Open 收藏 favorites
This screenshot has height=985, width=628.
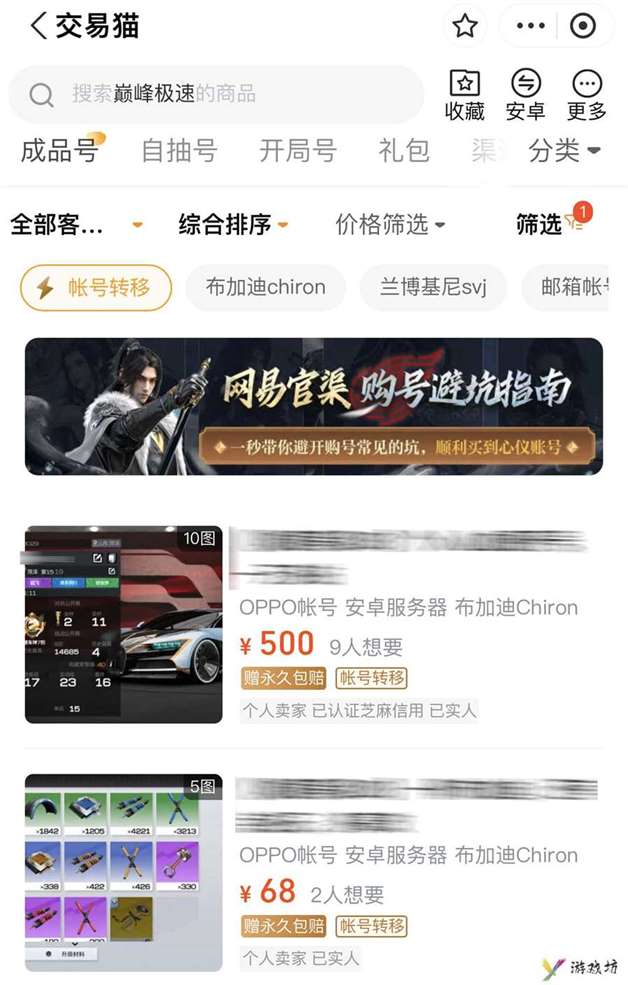[x=465, y=94]
